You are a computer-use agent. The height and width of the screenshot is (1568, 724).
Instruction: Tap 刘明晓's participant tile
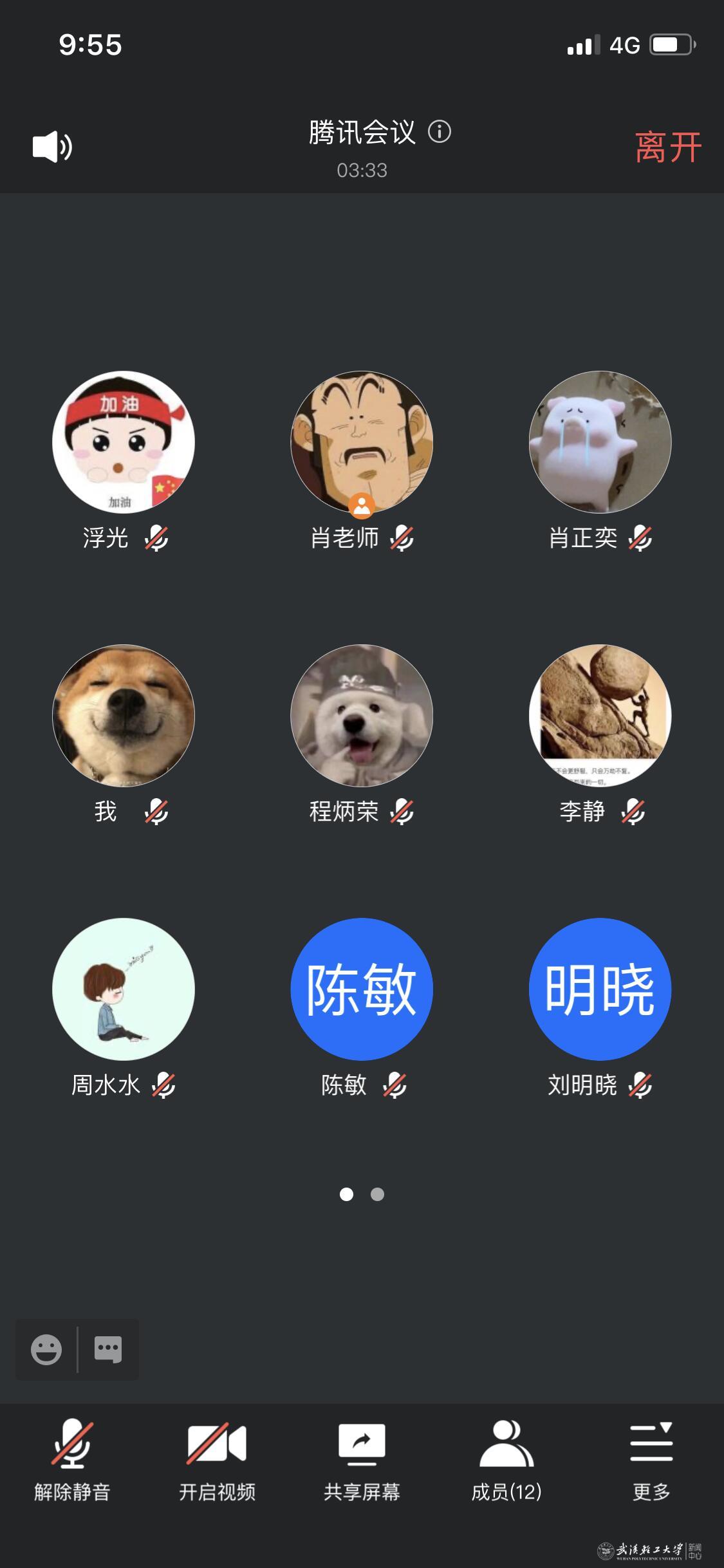pos(600,989)
